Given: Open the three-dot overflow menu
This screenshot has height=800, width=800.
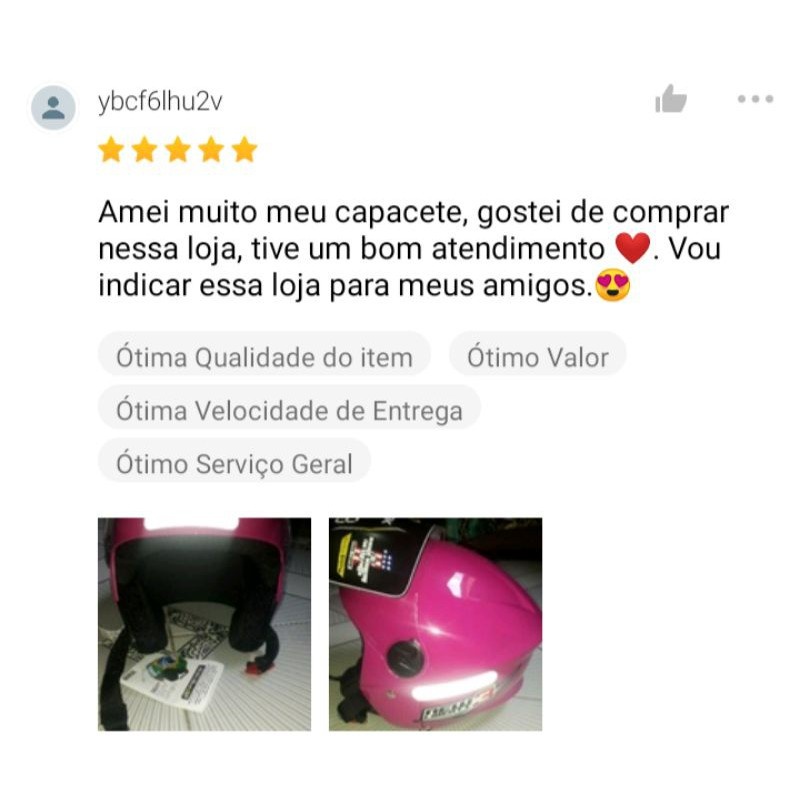Looking at the screenshot, I should [x=755, y=99].
